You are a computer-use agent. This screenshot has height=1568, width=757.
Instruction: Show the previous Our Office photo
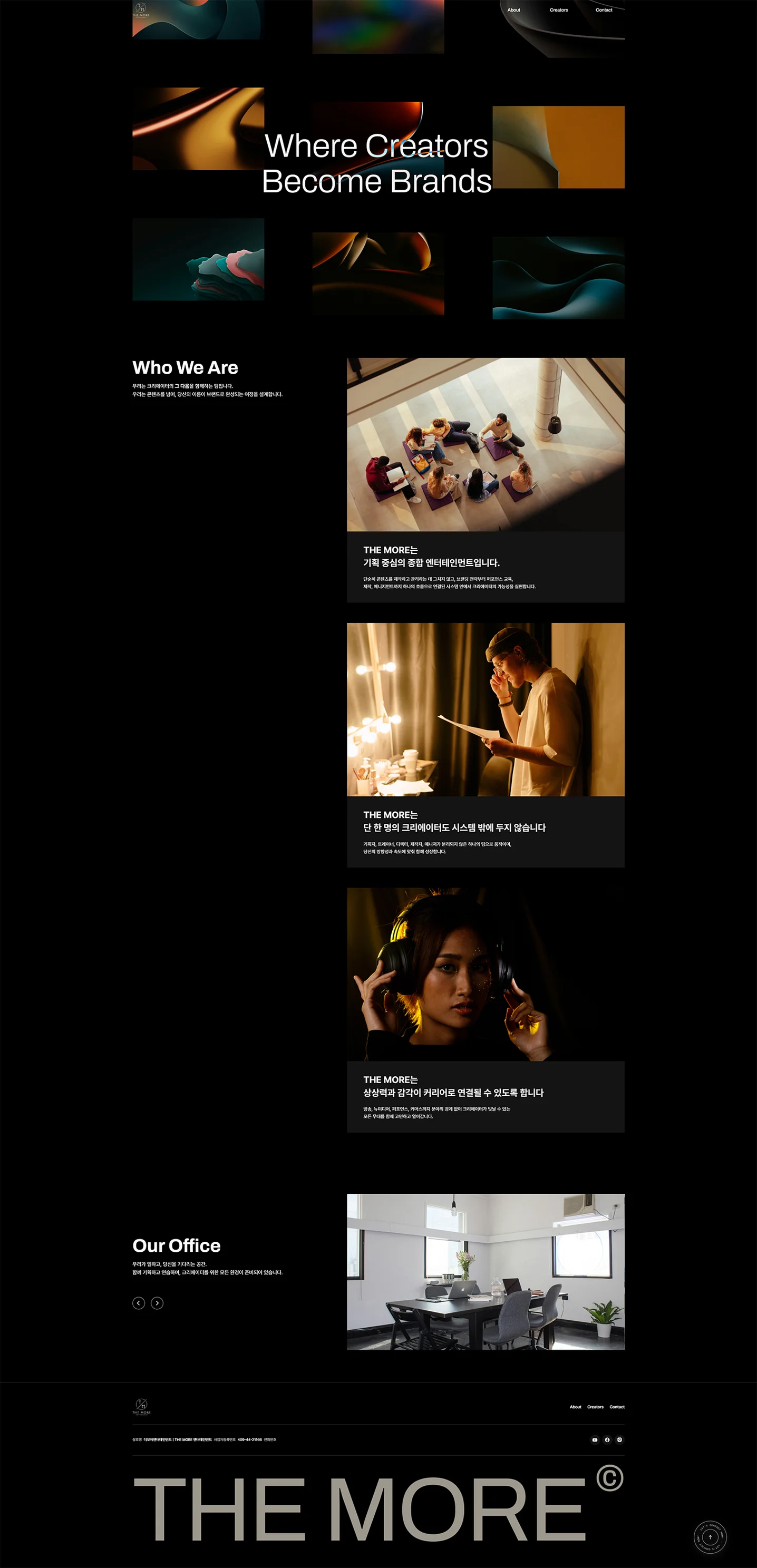[x=139, y=1302]
